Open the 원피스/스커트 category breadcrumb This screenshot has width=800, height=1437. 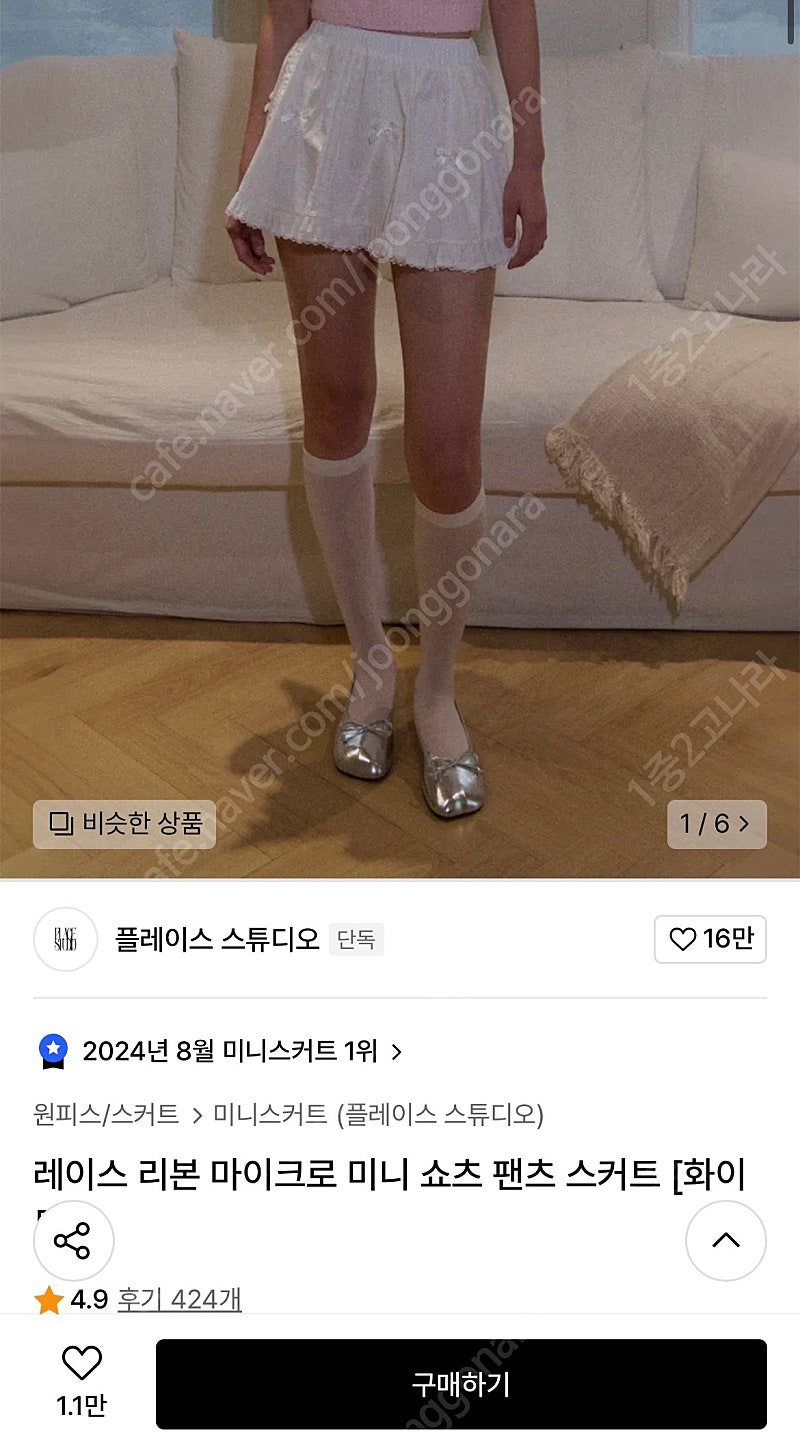(x=106, y=1114)
